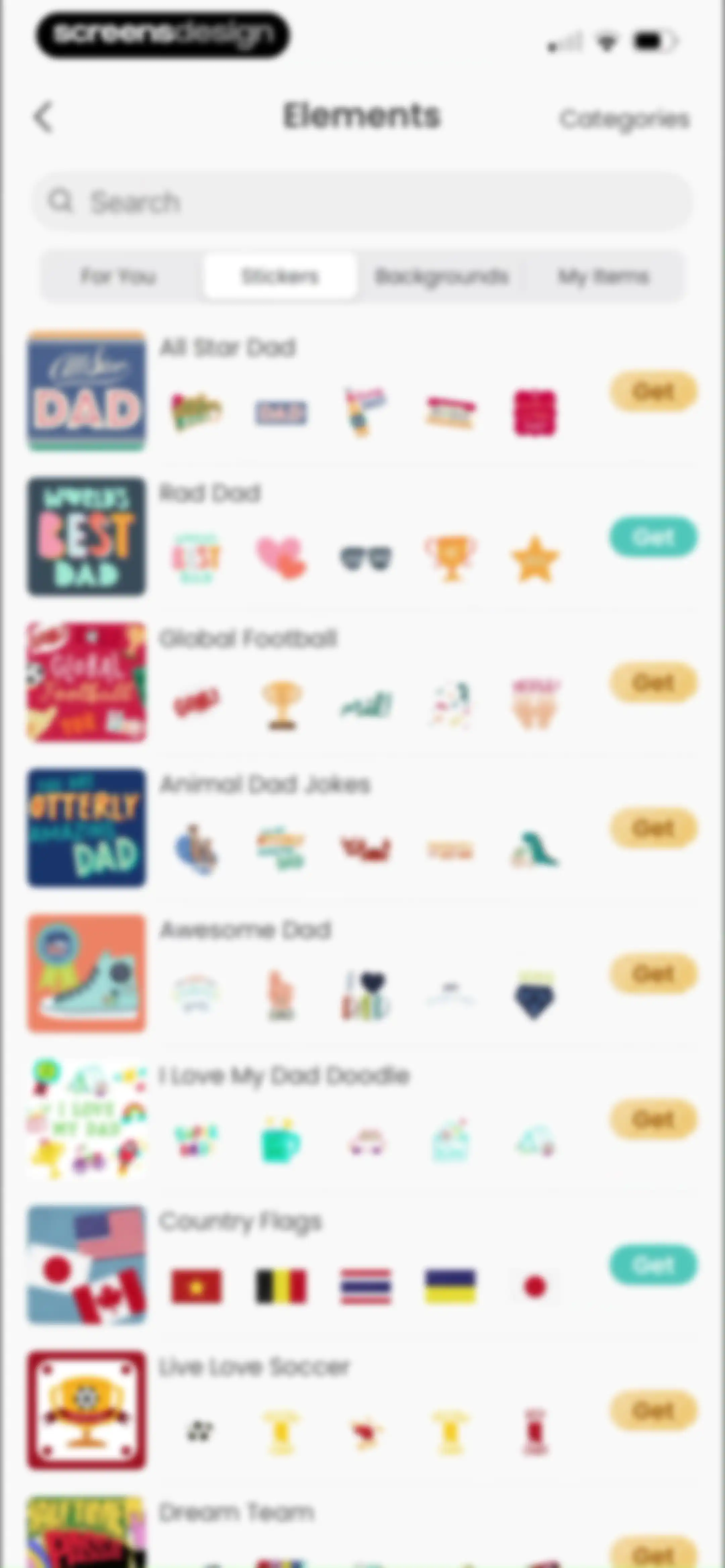The width and height of the screenshot is (725, 1568).
Task: Go back using the back arrow
Action: click(x=44, y=116)
